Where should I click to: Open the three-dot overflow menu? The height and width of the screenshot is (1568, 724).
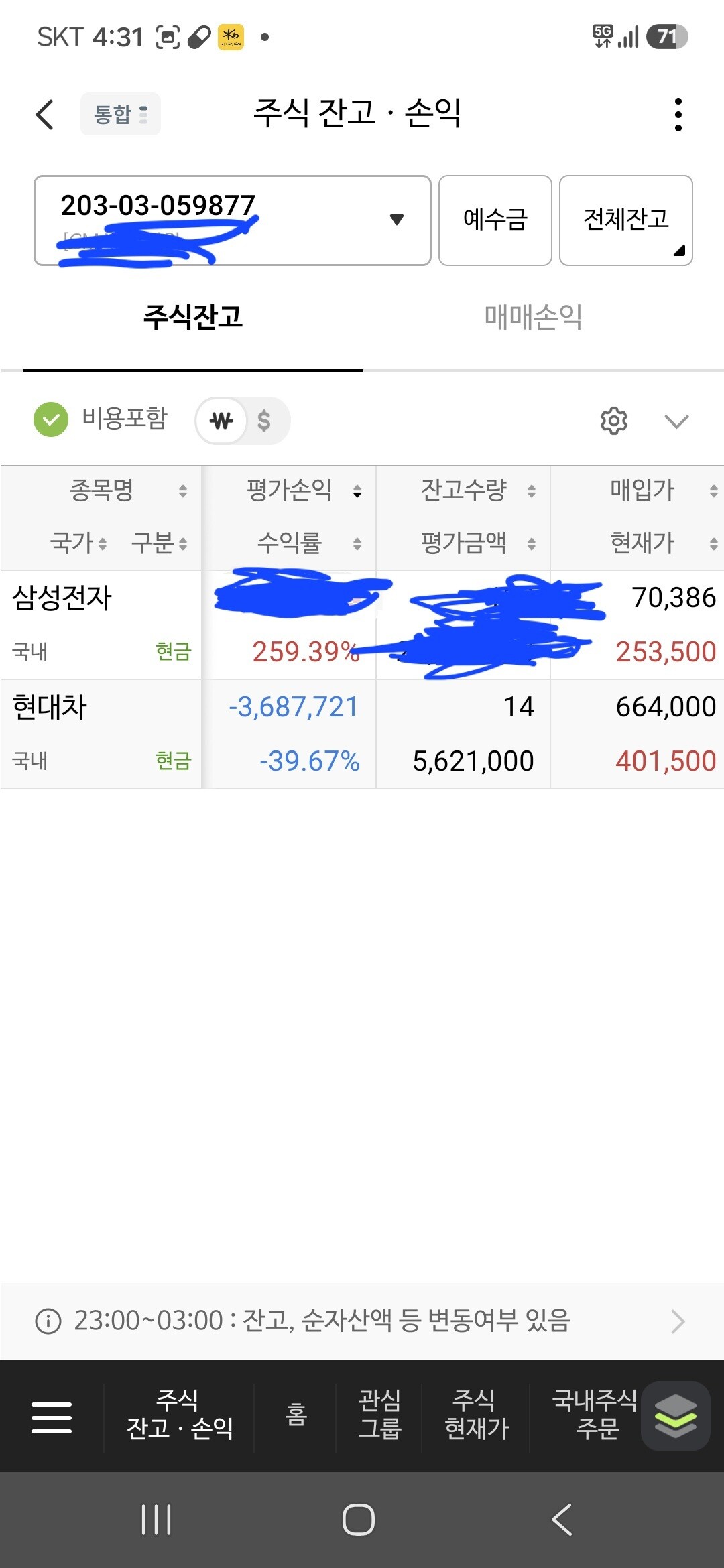pos(678,115)
